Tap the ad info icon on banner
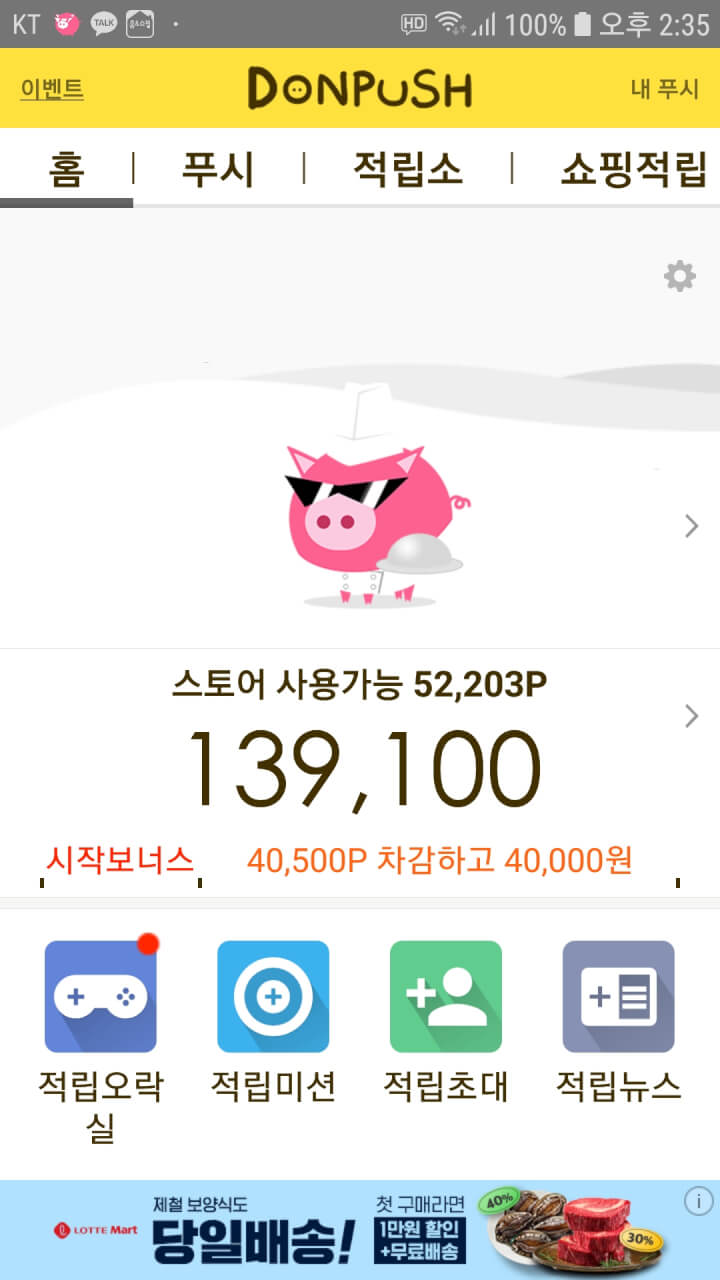 [x=698, y=1200]
